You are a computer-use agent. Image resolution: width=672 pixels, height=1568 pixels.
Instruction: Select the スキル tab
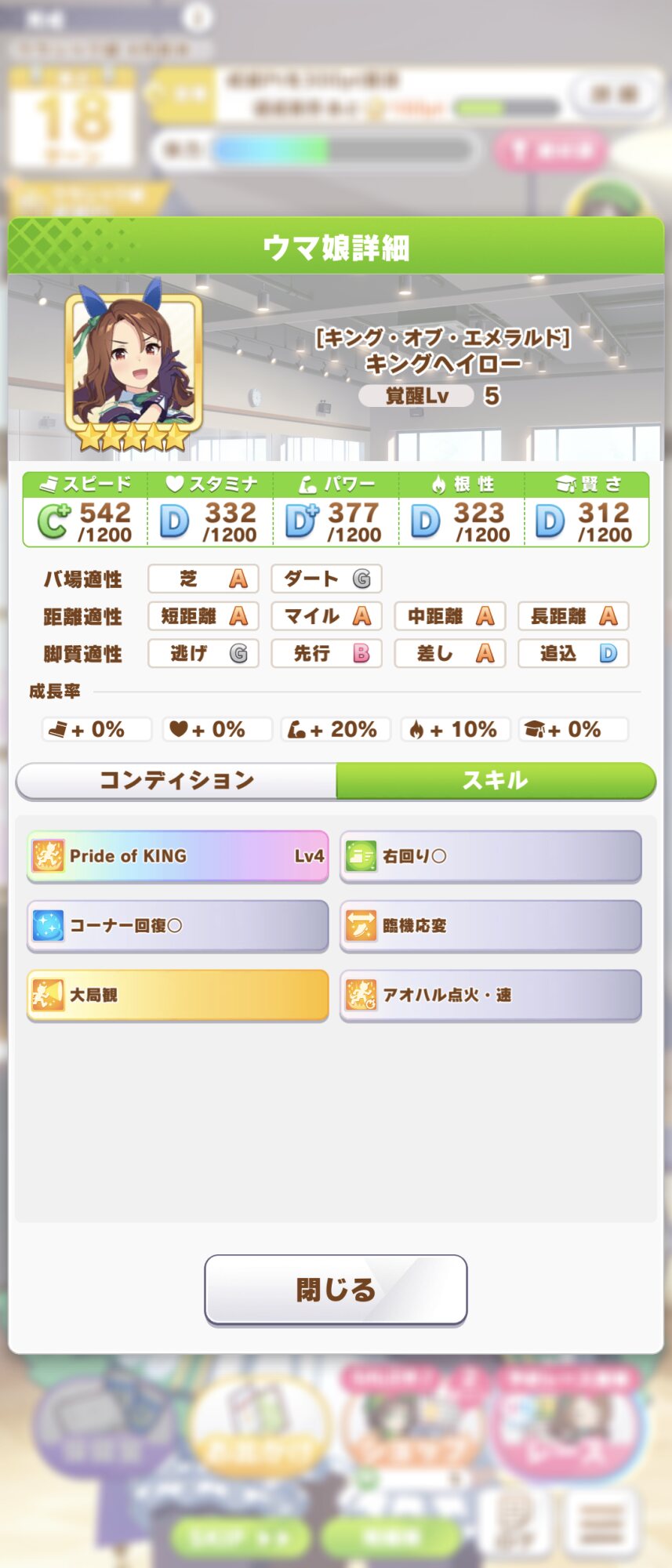496,780
